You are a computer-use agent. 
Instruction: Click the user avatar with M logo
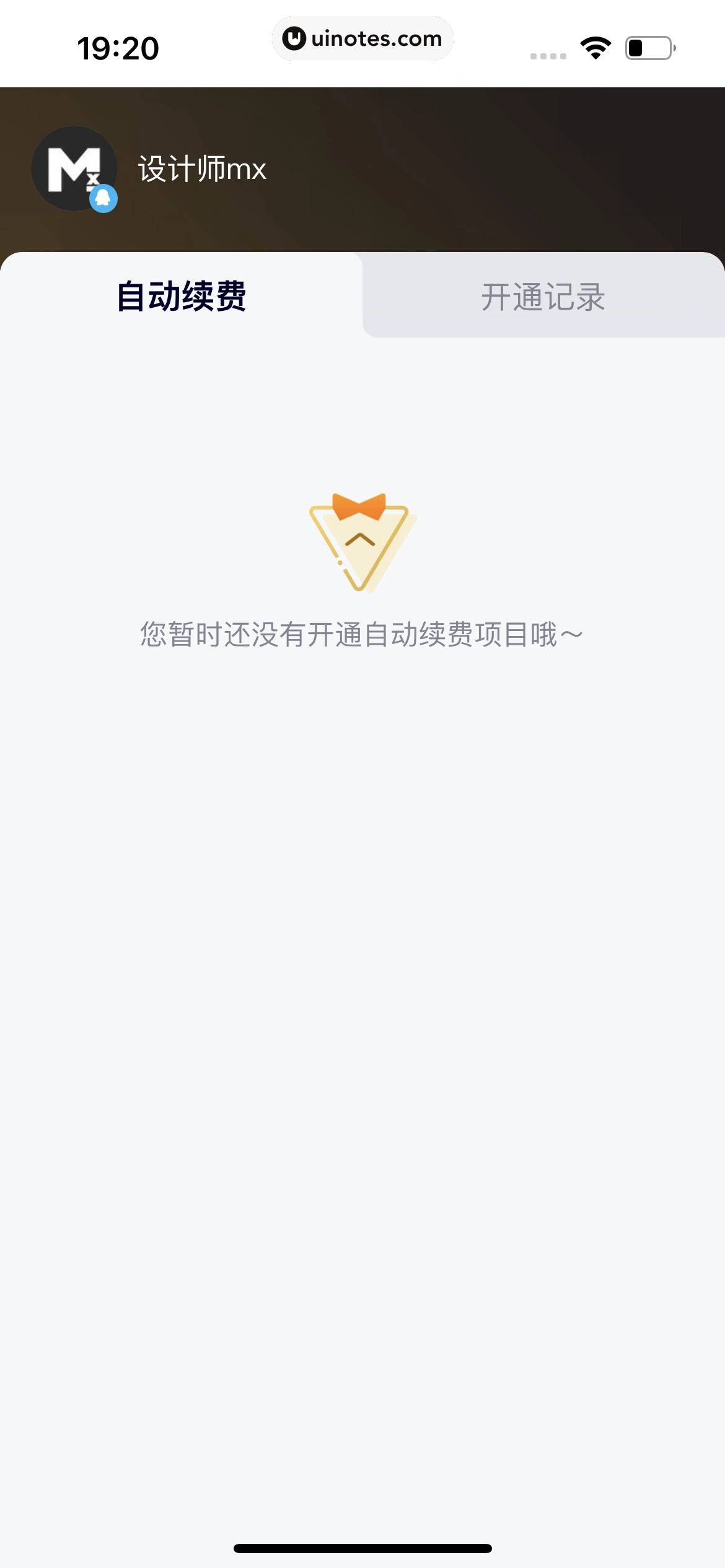(x=74, y=167)
